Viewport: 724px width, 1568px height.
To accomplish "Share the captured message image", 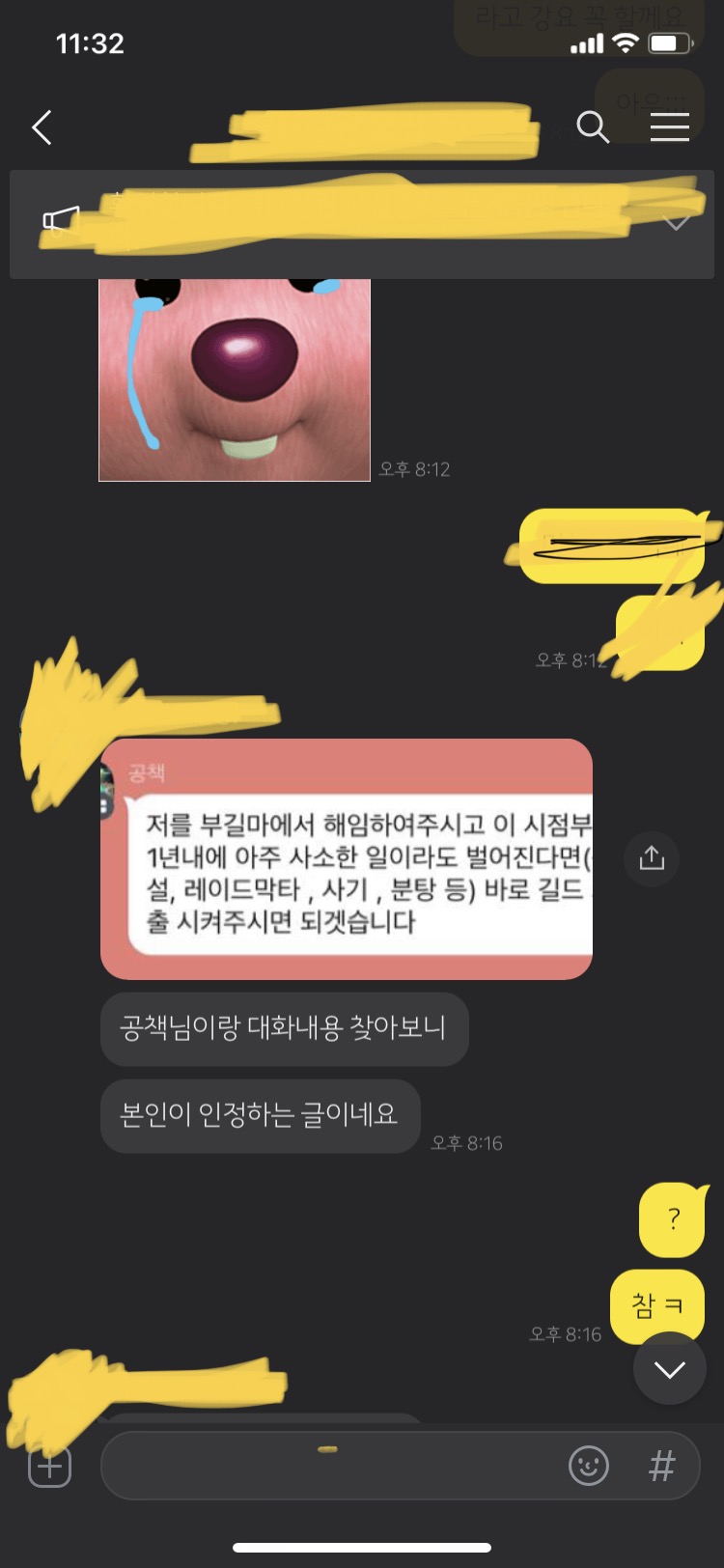I will pyautogui.click(x=652, y=857).
